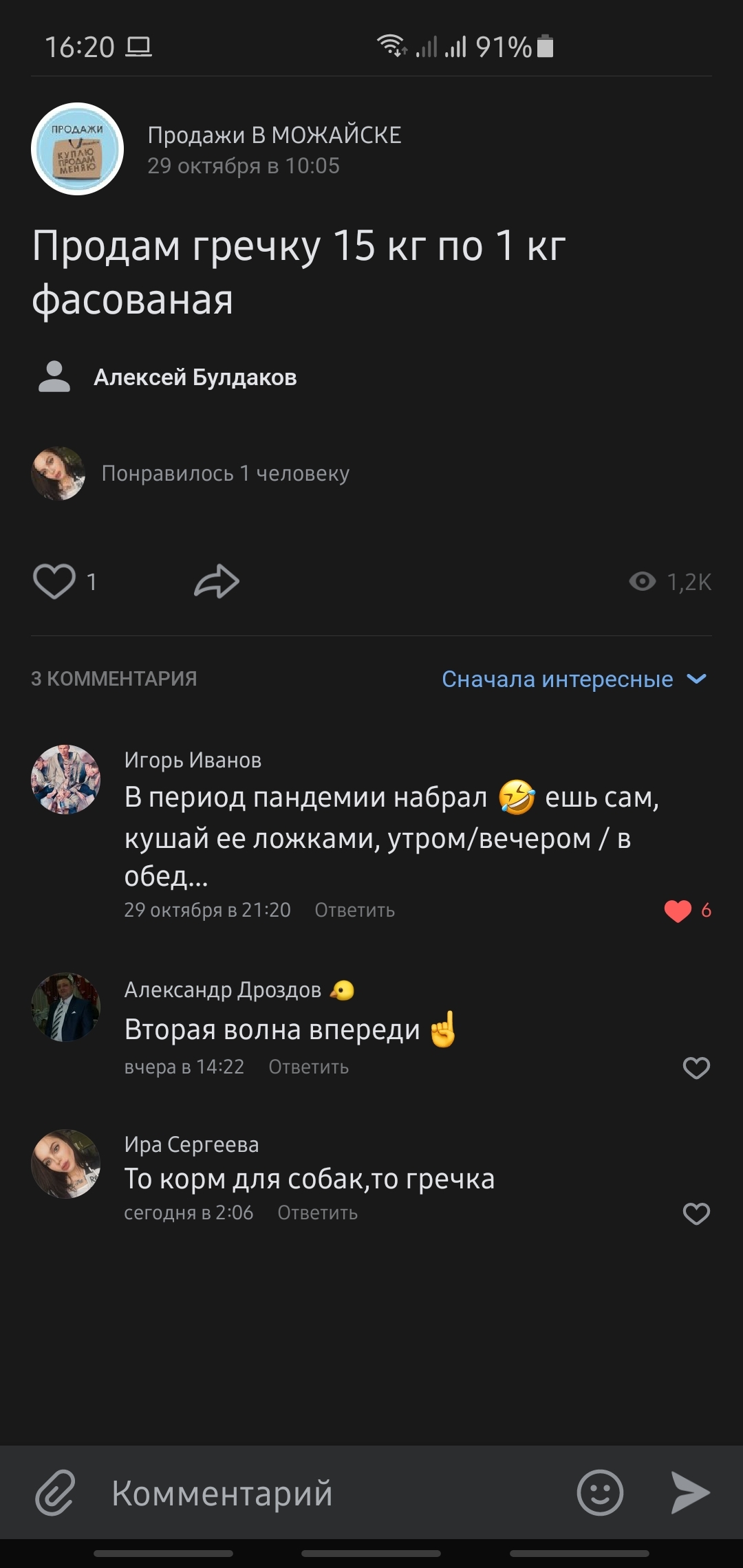The height and width of the screenshot is (1568, 743).
Task: Open the Продажи В МОЖАЙСКЕ group name
Action: click(x=274, y=135)
